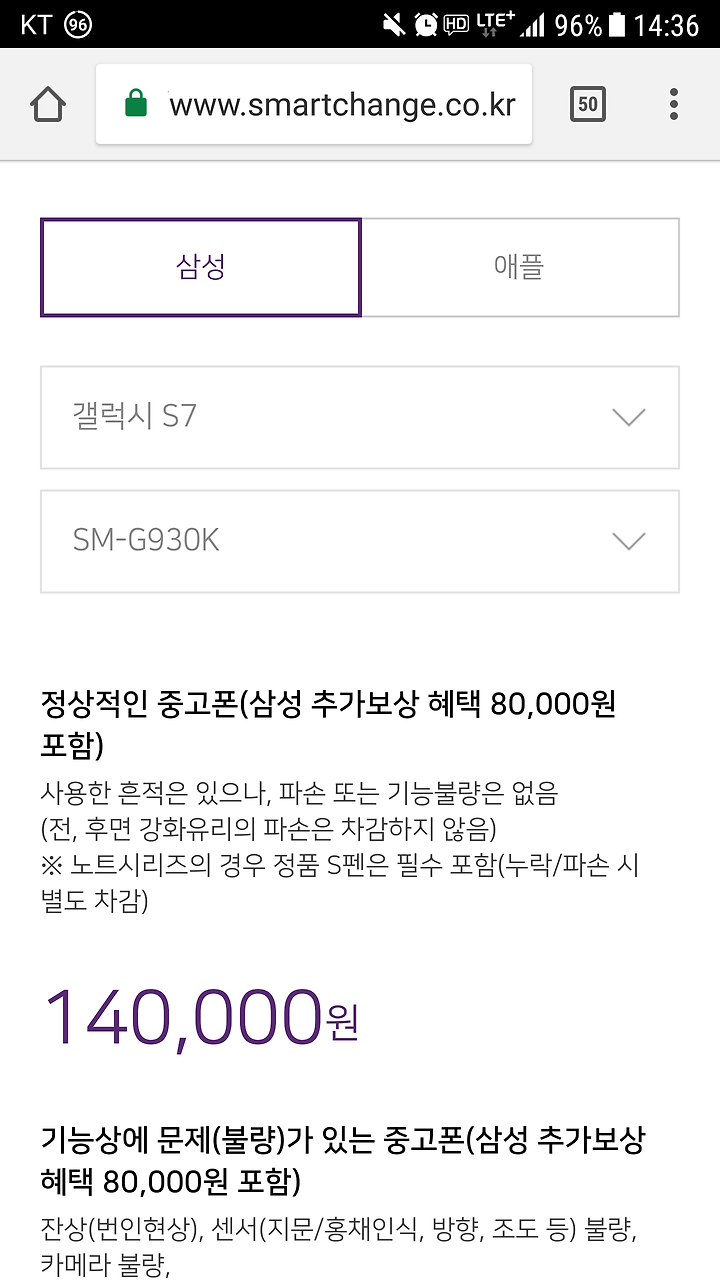Open the tab switcher showing 50
Screen dimensions: 720x1280
(x=588, y=104)
